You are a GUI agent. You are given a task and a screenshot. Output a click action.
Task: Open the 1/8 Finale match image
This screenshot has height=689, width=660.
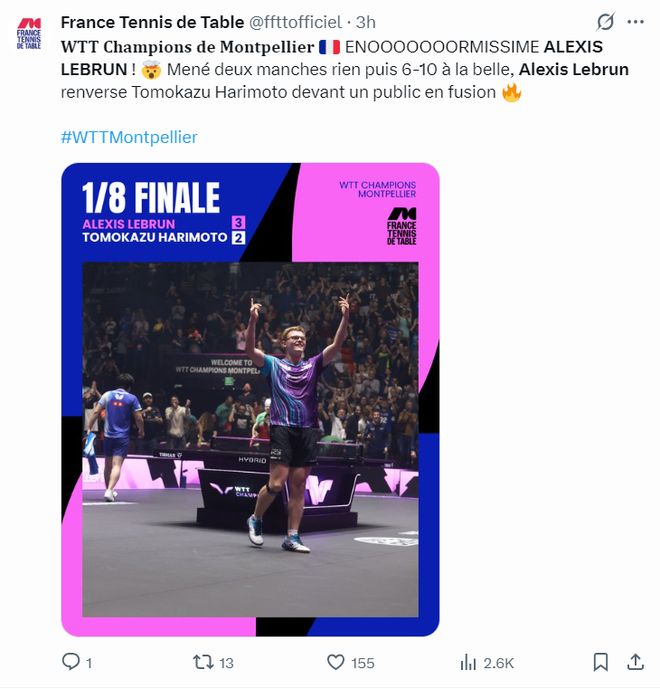pyautogui.click(x=250, y=400)
